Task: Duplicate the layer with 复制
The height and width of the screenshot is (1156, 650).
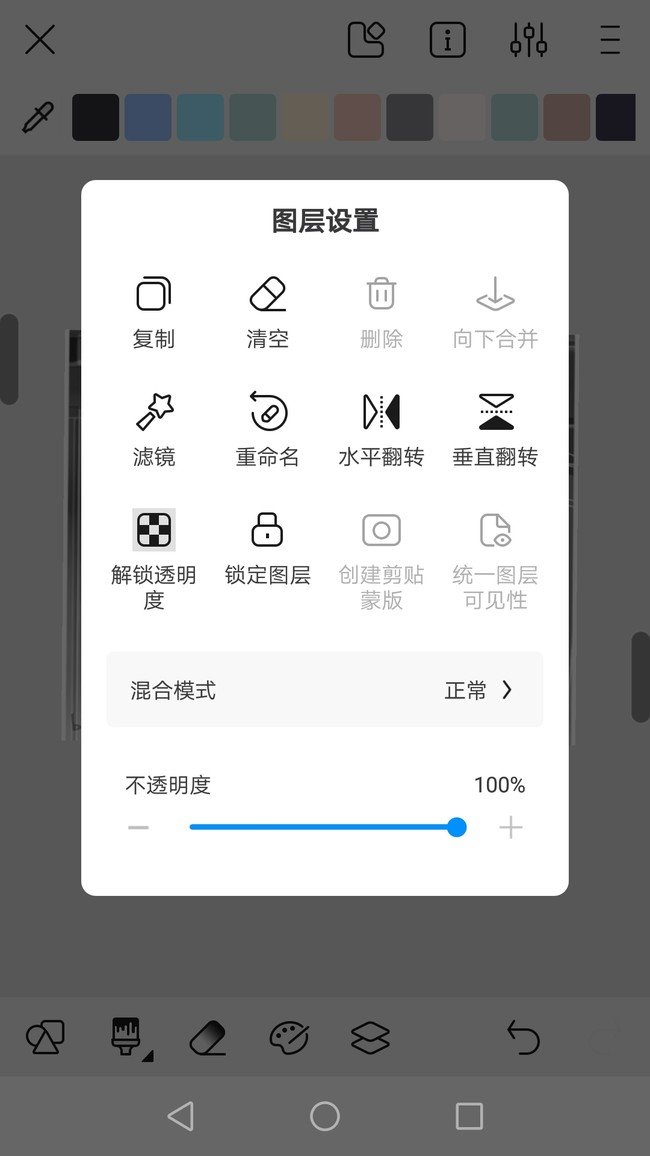Action: tap(153, 311)
